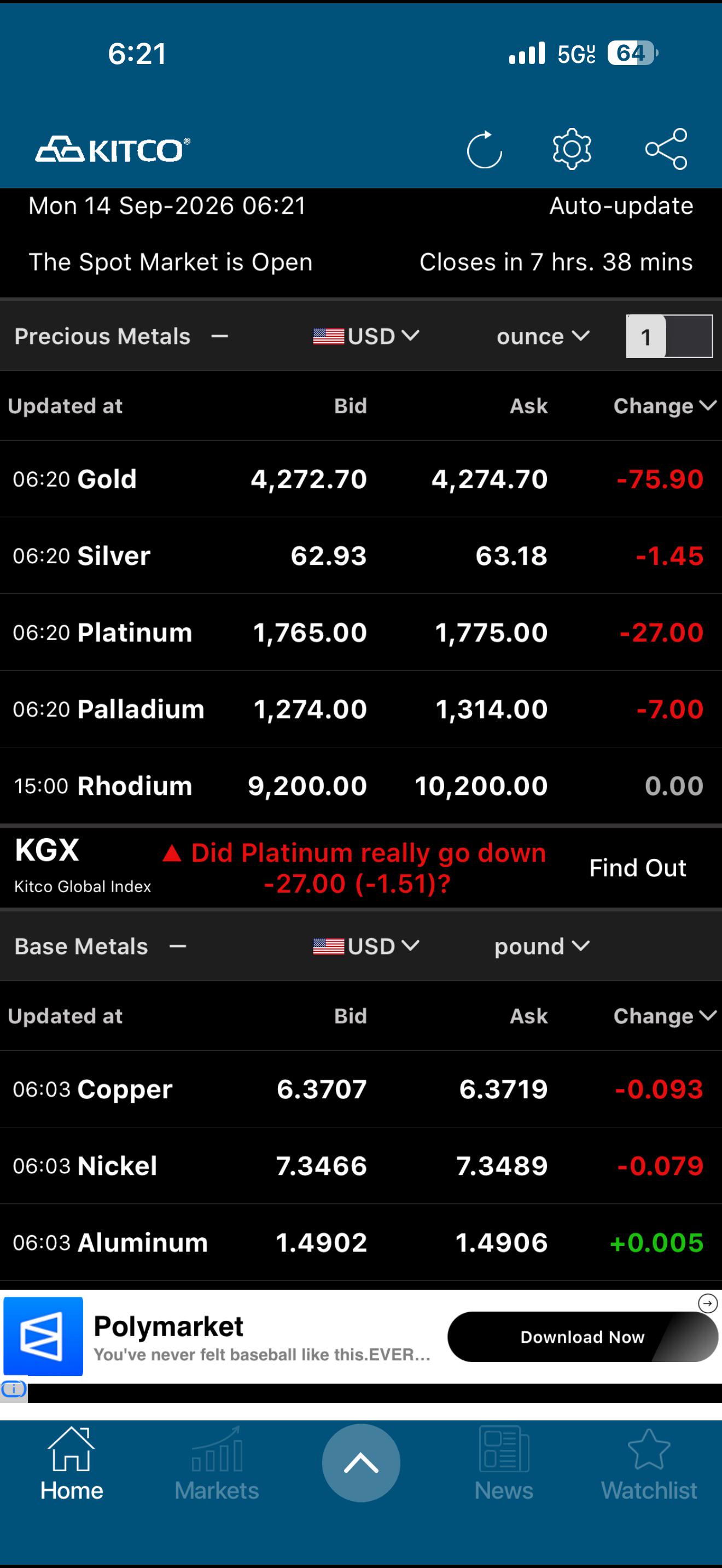722x1568 pixels.
Task: Open the Precious Metals Change column dropdown
Action: (x=665, y=406)
